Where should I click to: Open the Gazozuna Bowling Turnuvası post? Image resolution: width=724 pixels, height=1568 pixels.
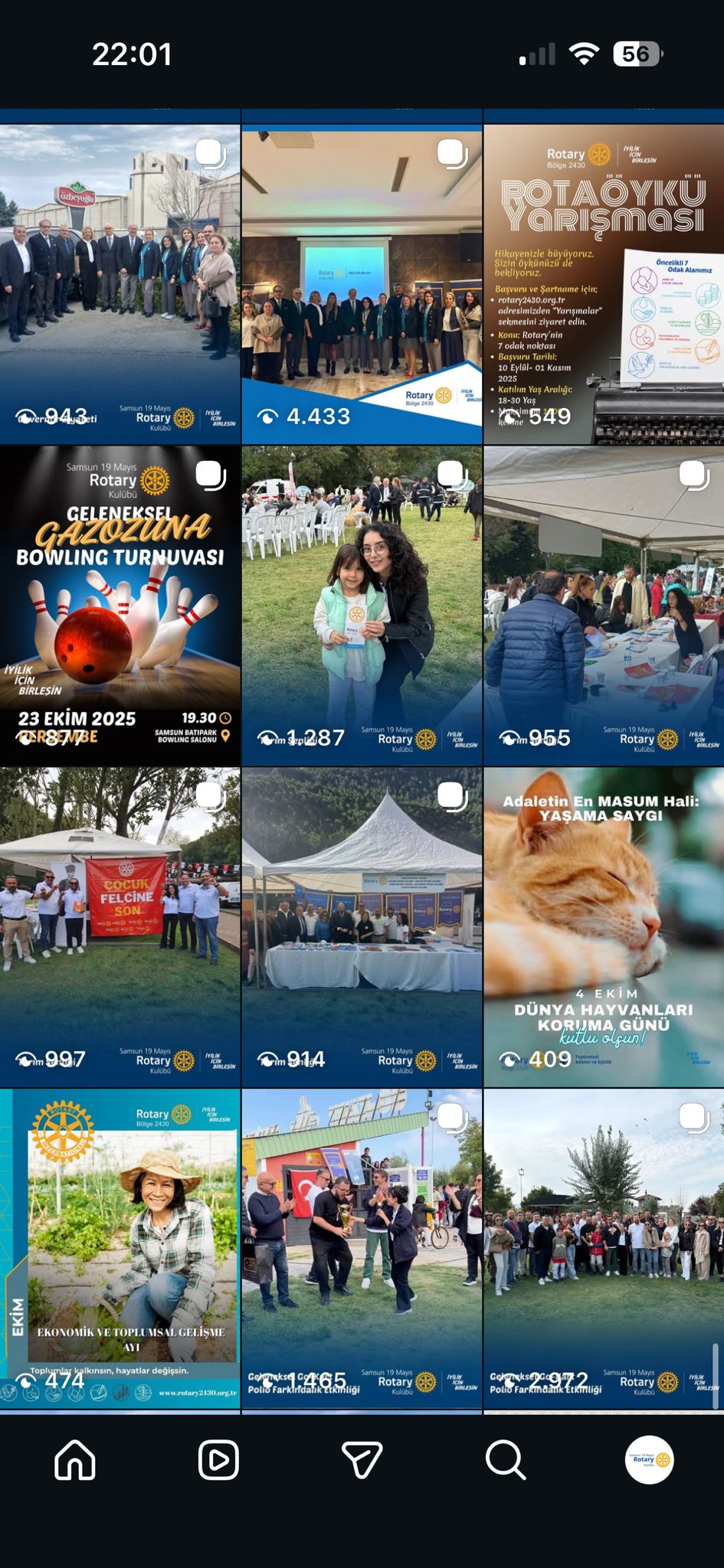point(120,605)
